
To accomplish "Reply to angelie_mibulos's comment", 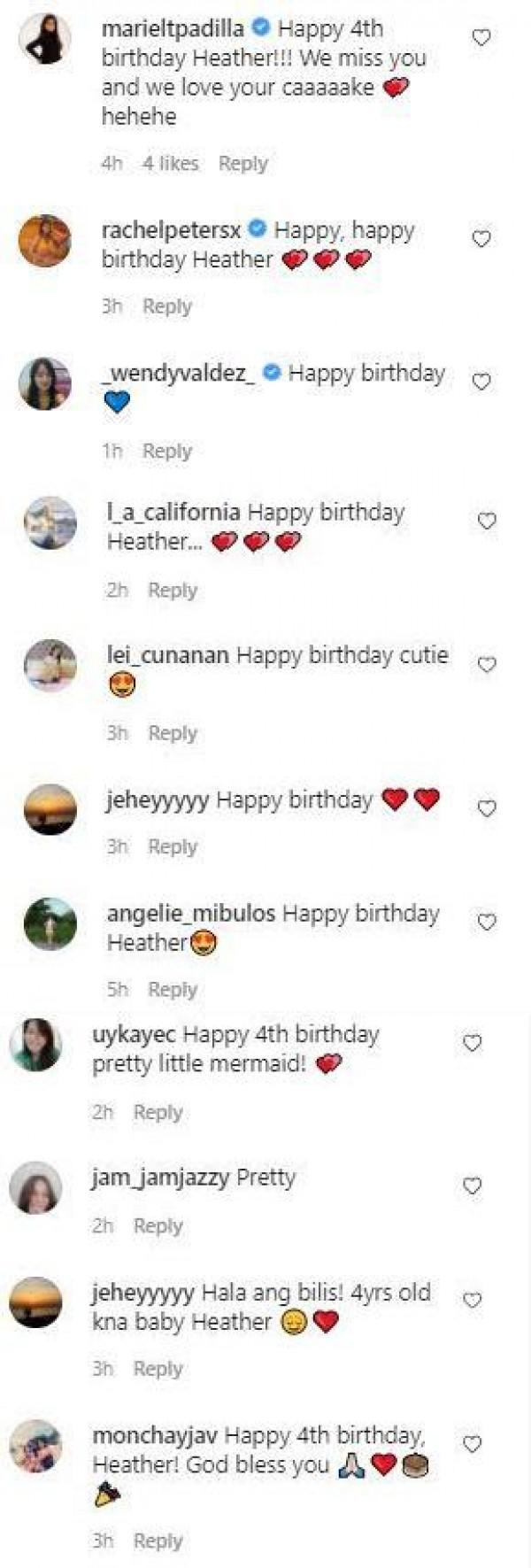I will pos(173,990).
